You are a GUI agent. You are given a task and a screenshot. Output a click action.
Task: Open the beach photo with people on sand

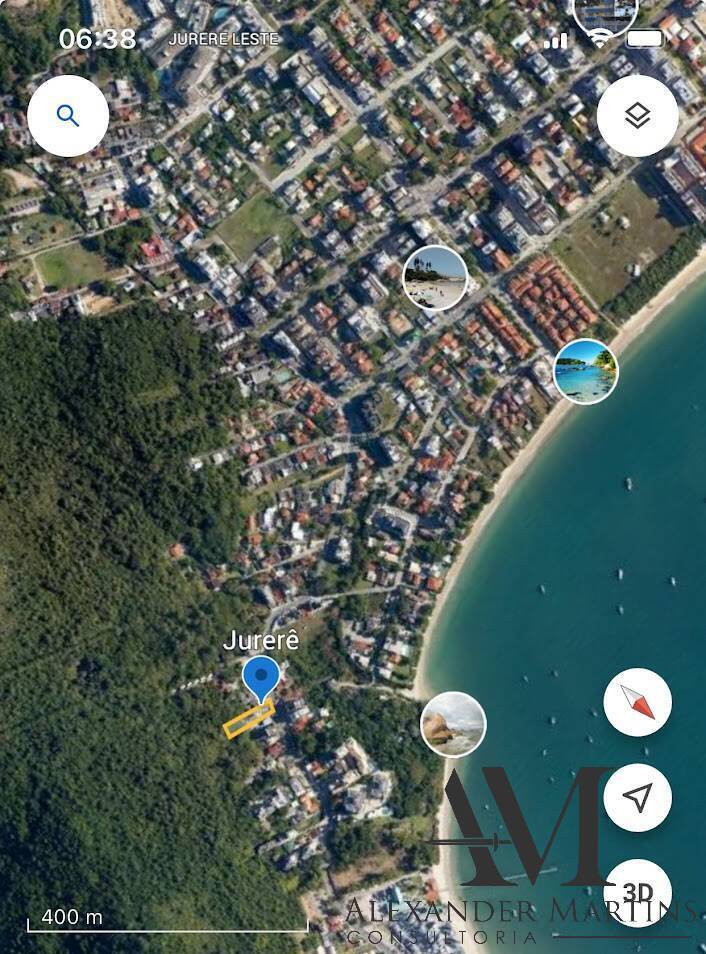coord(435,278)
